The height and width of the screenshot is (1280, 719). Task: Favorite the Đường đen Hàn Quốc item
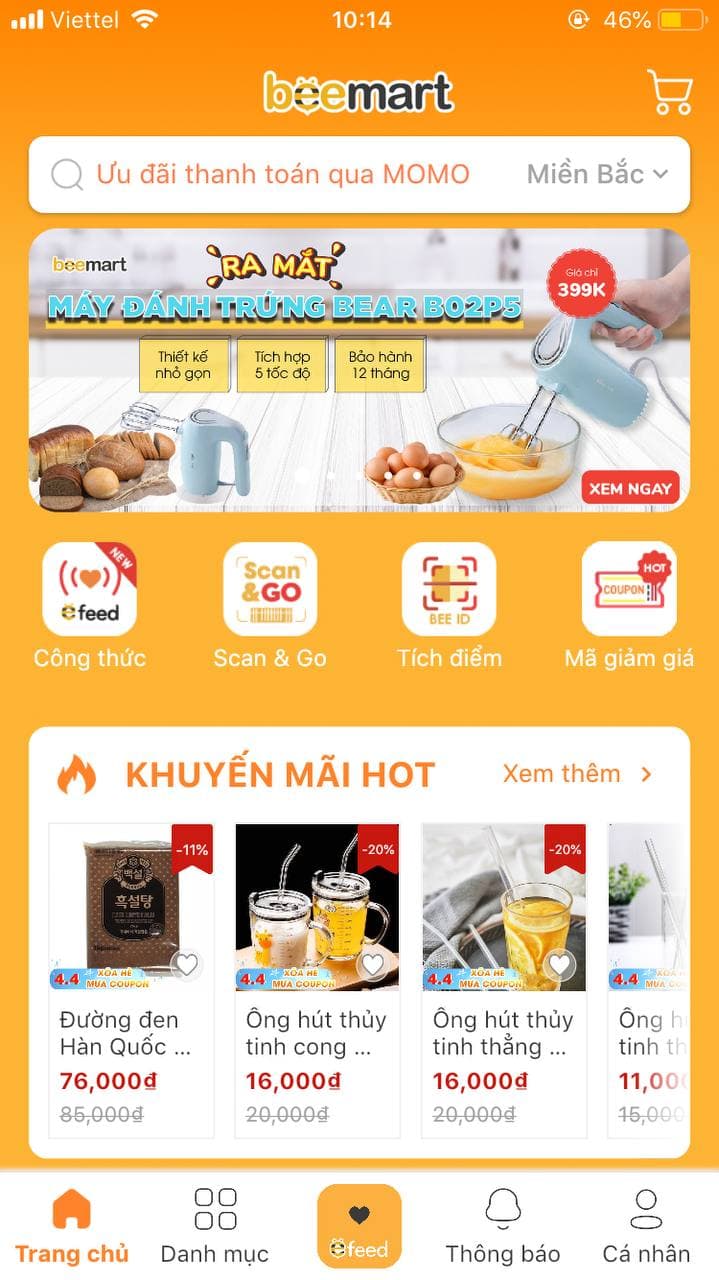pyautogui.click(x=186, y=964)
